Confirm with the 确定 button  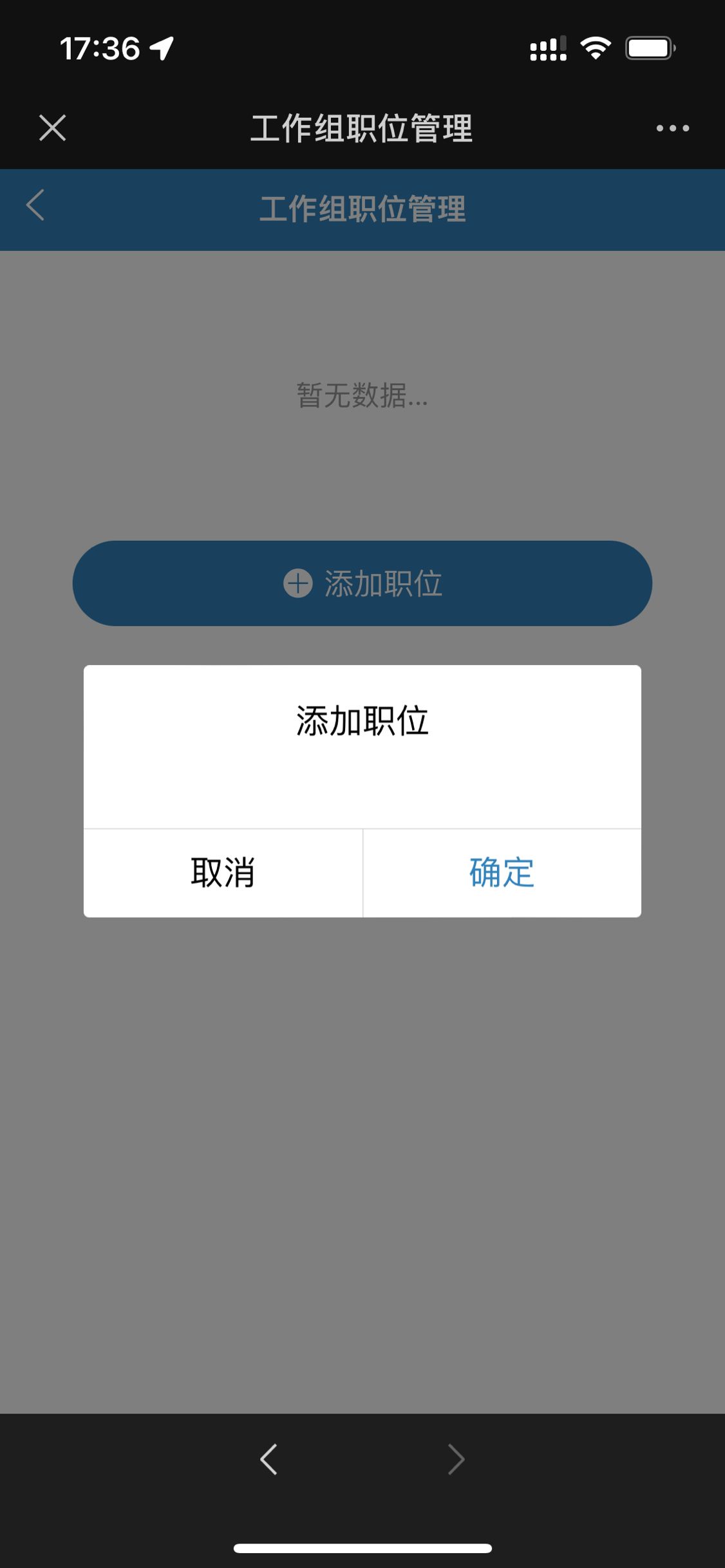click(x=502, y=873)
